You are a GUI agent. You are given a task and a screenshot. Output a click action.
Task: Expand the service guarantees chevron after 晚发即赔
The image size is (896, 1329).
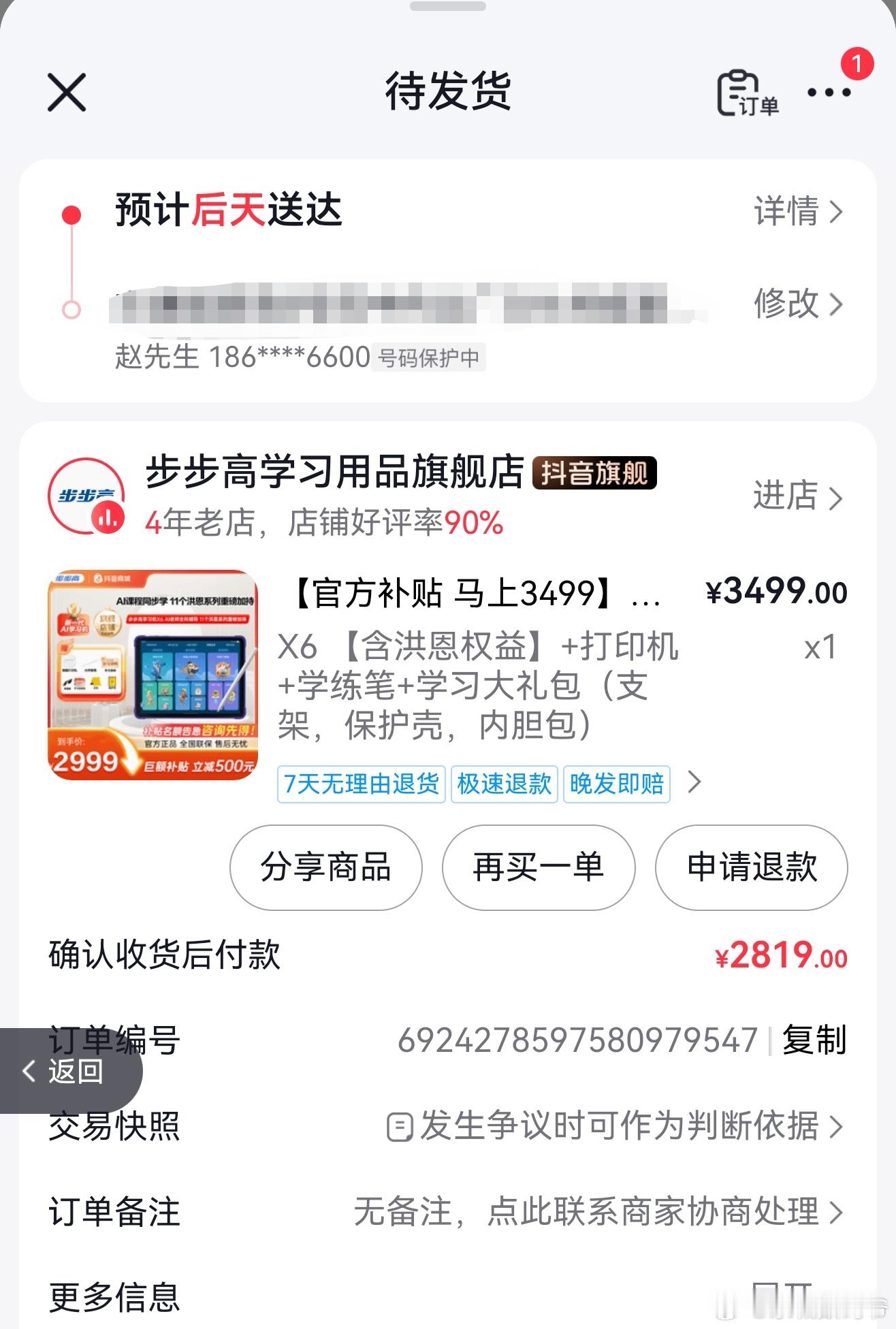click(x=693, y=784)
